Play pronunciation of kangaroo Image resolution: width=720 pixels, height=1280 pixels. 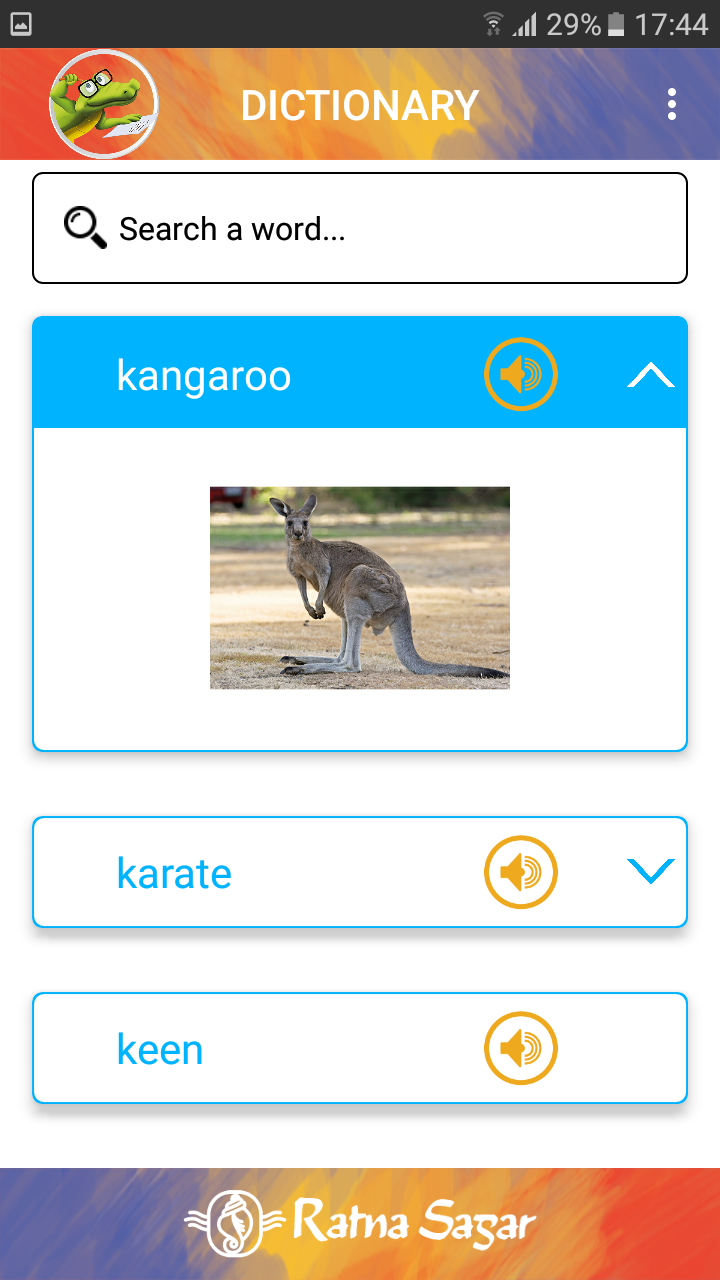click(520, 375)
